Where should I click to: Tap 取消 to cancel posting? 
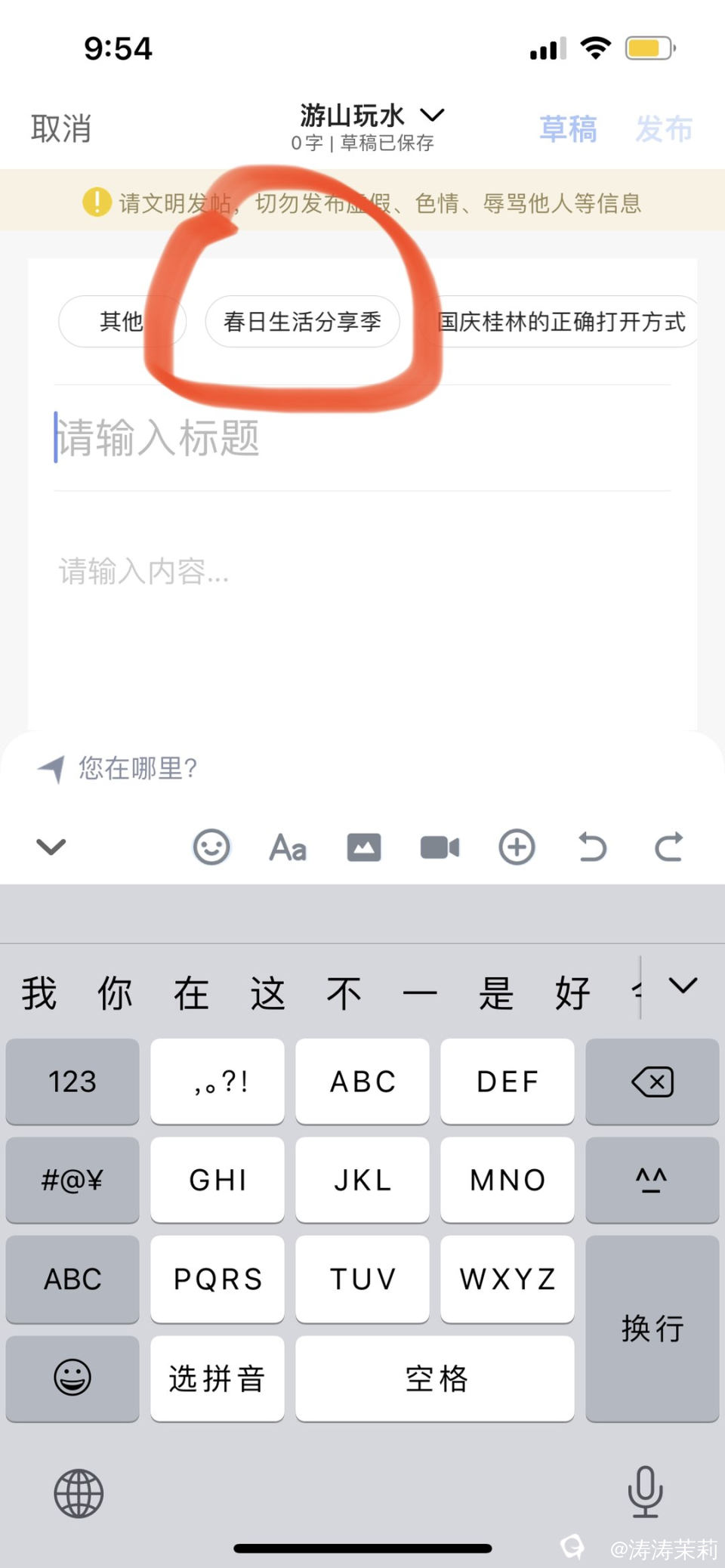pos(62,128)
